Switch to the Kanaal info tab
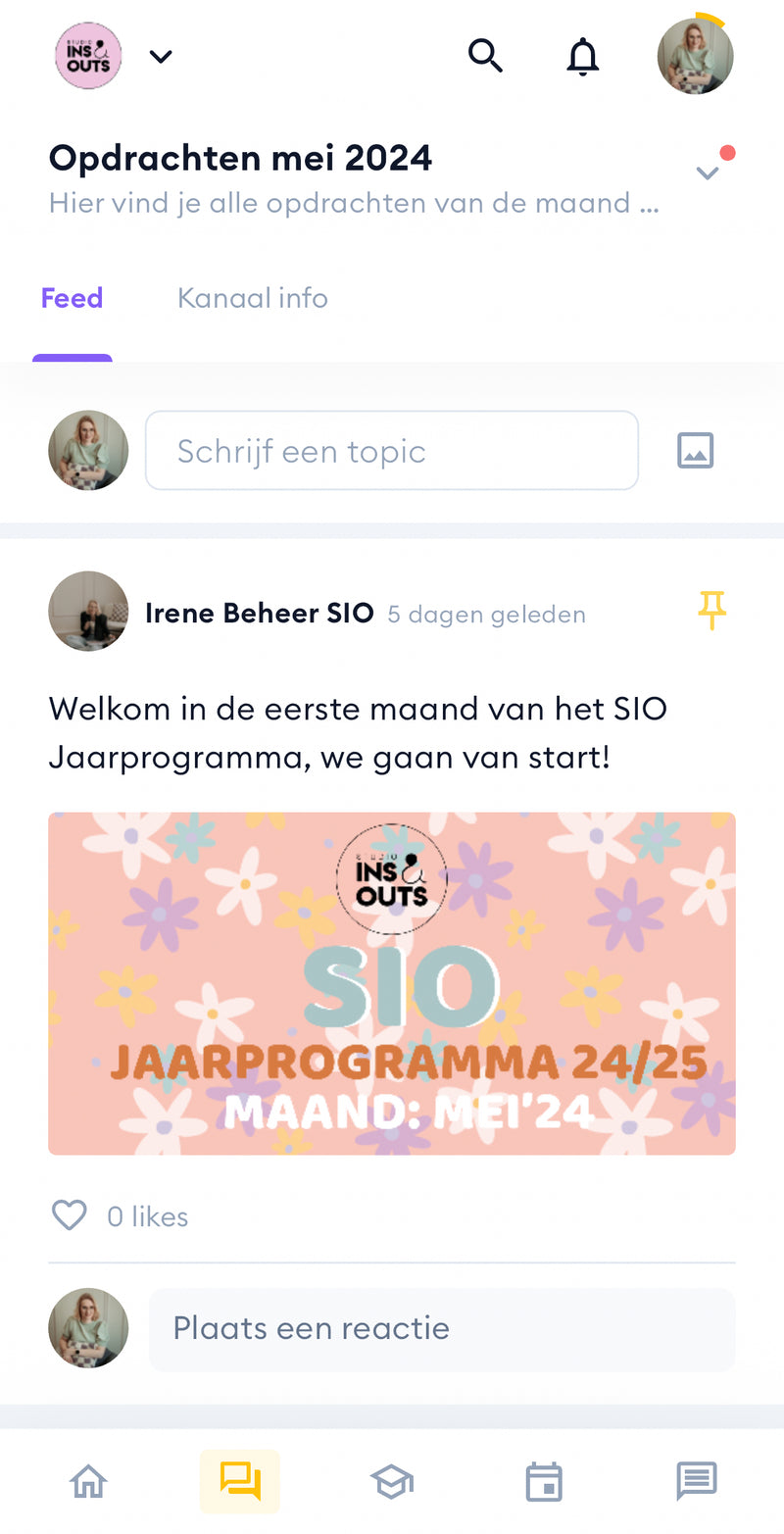The image size is (784, 1534). (x=252, y=298)
